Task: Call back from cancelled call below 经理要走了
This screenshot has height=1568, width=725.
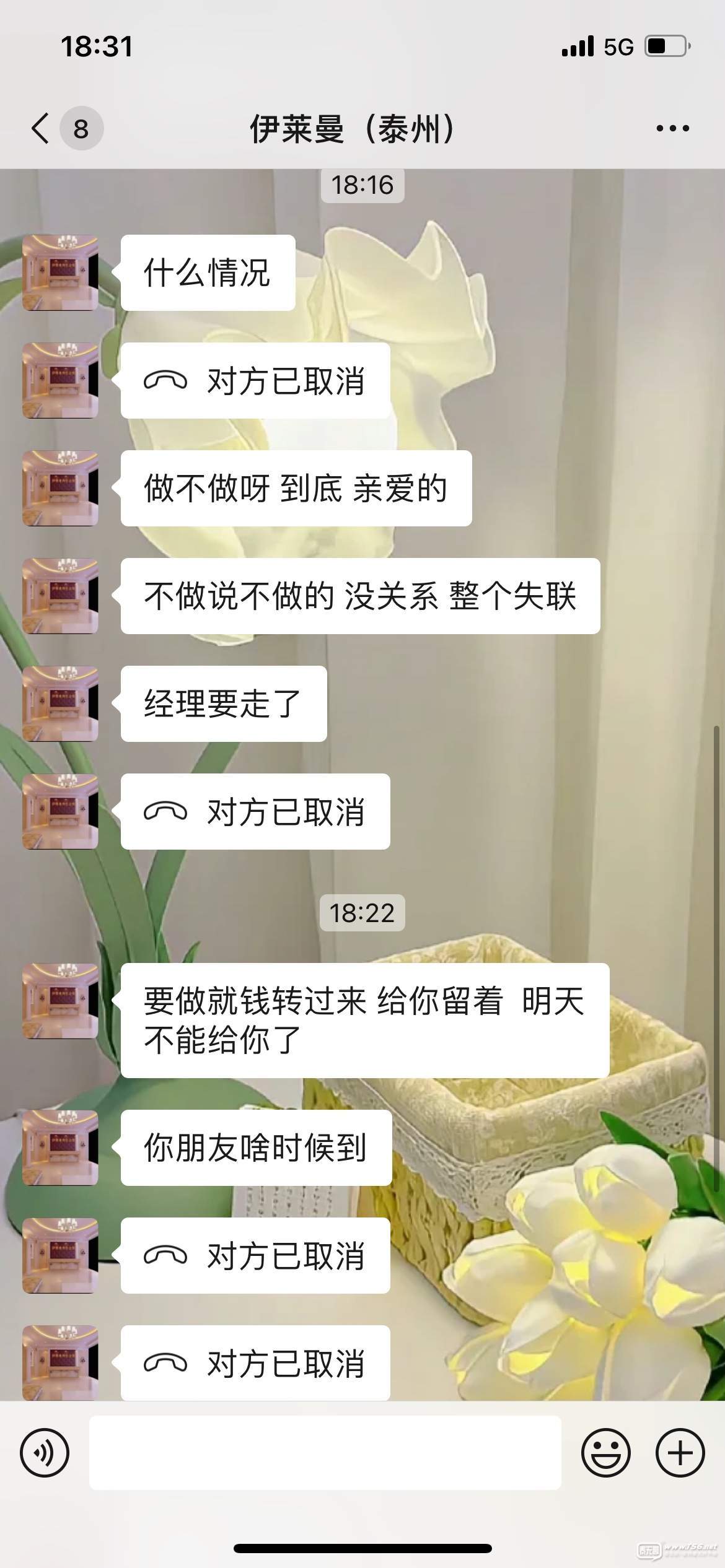Action: click(255, 811)
